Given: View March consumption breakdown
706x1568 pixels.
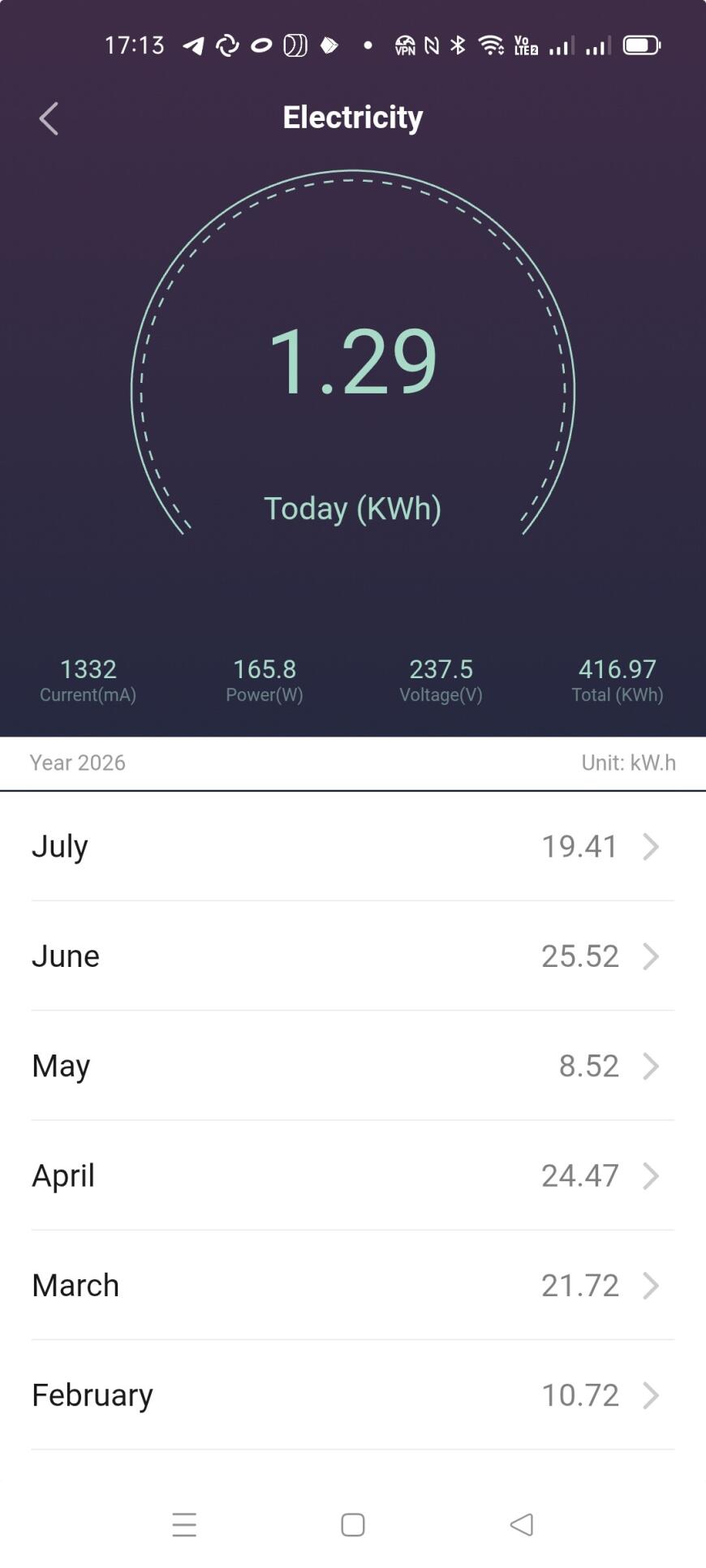Looking at the screenshot, I should 353,1285.
